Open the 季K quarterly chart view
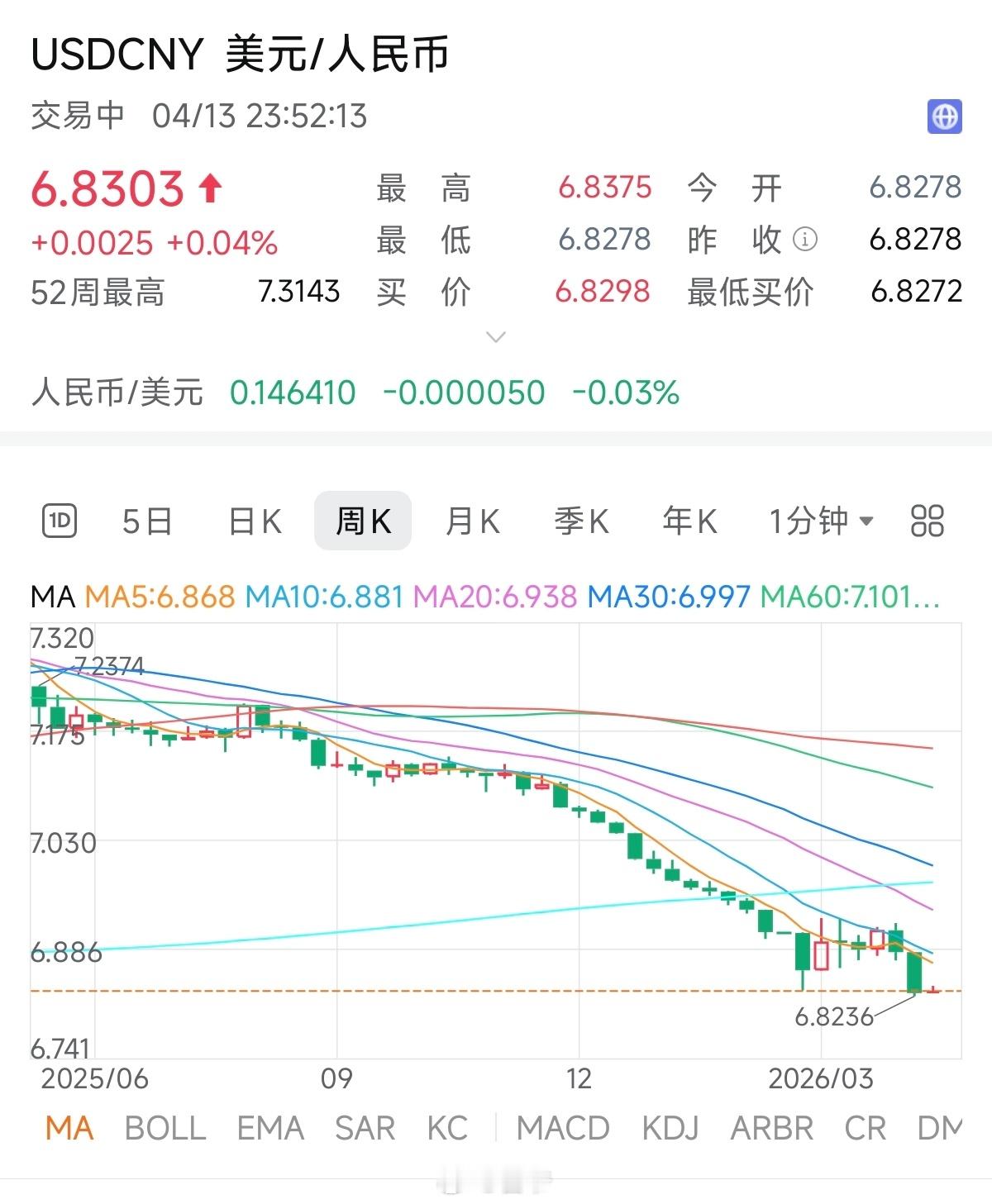 (x=581, y=520)
